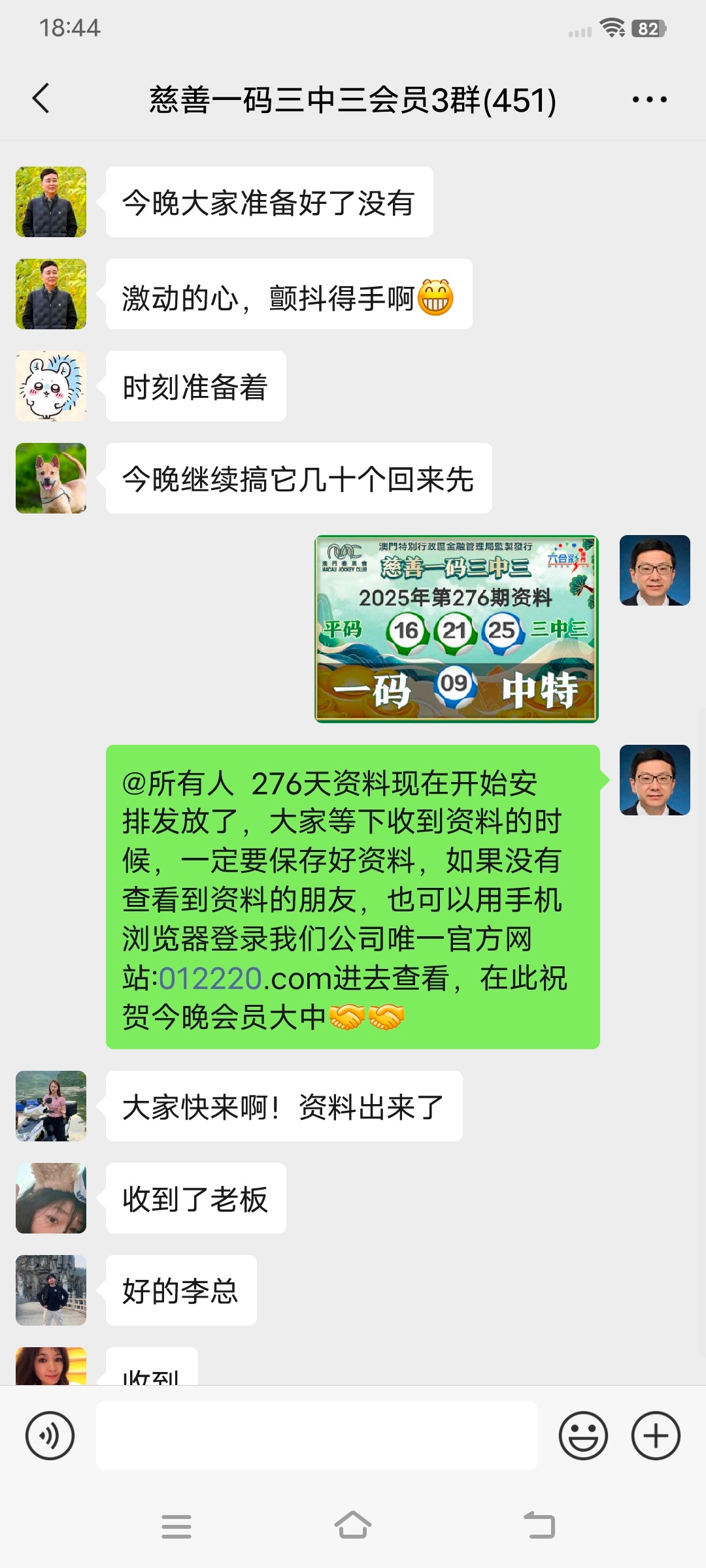Switch to voice message input
This screenshot has width=706, height=1568.
(x=50, y=1435)
